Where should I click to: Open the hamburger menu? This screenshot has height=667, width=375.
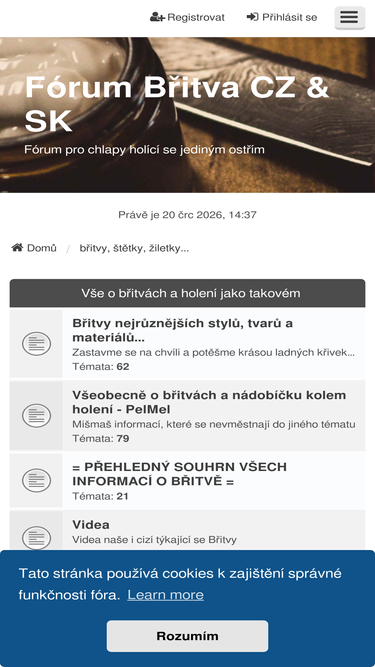click(349, 18)
